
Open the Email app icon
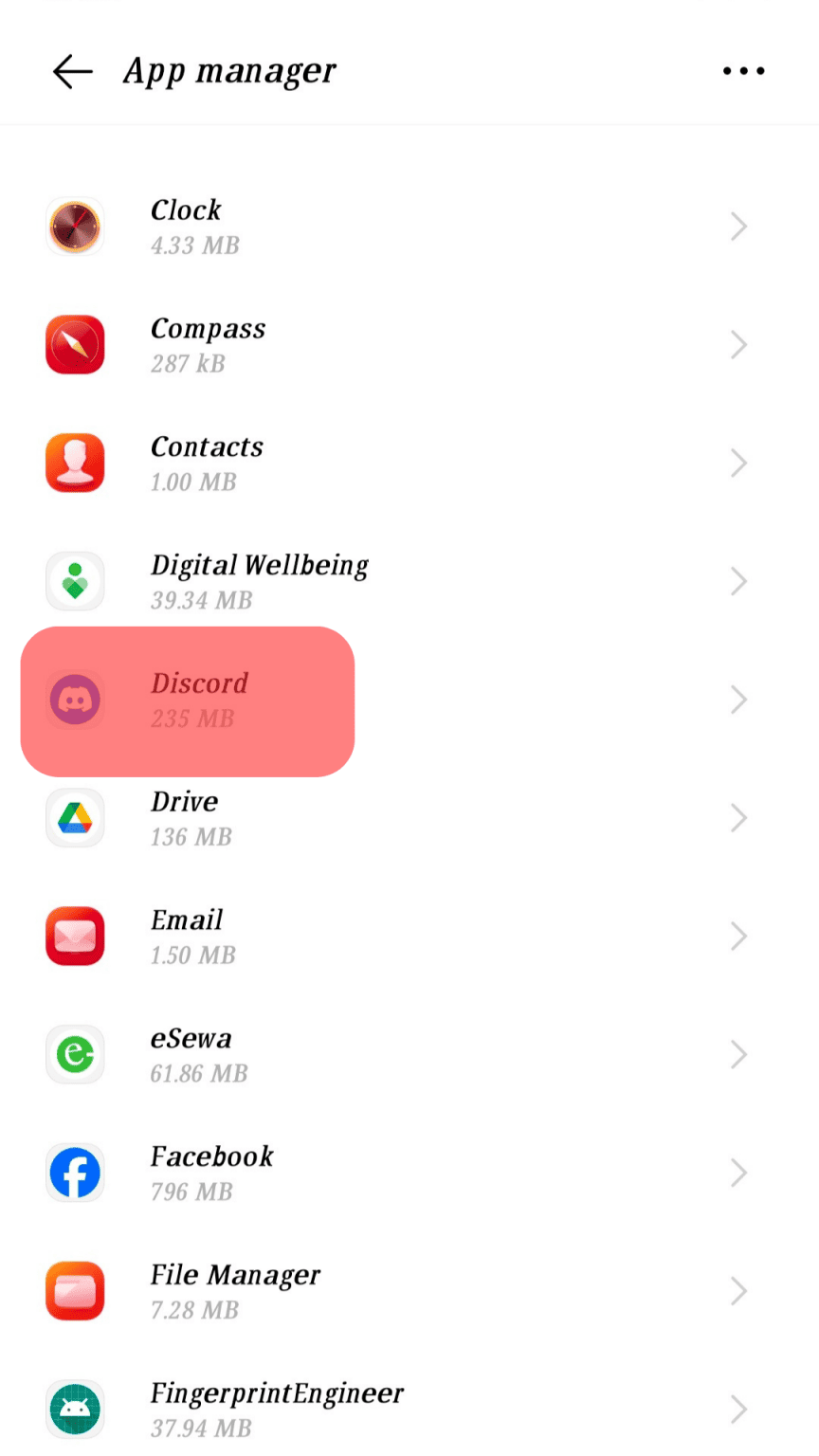75,936
